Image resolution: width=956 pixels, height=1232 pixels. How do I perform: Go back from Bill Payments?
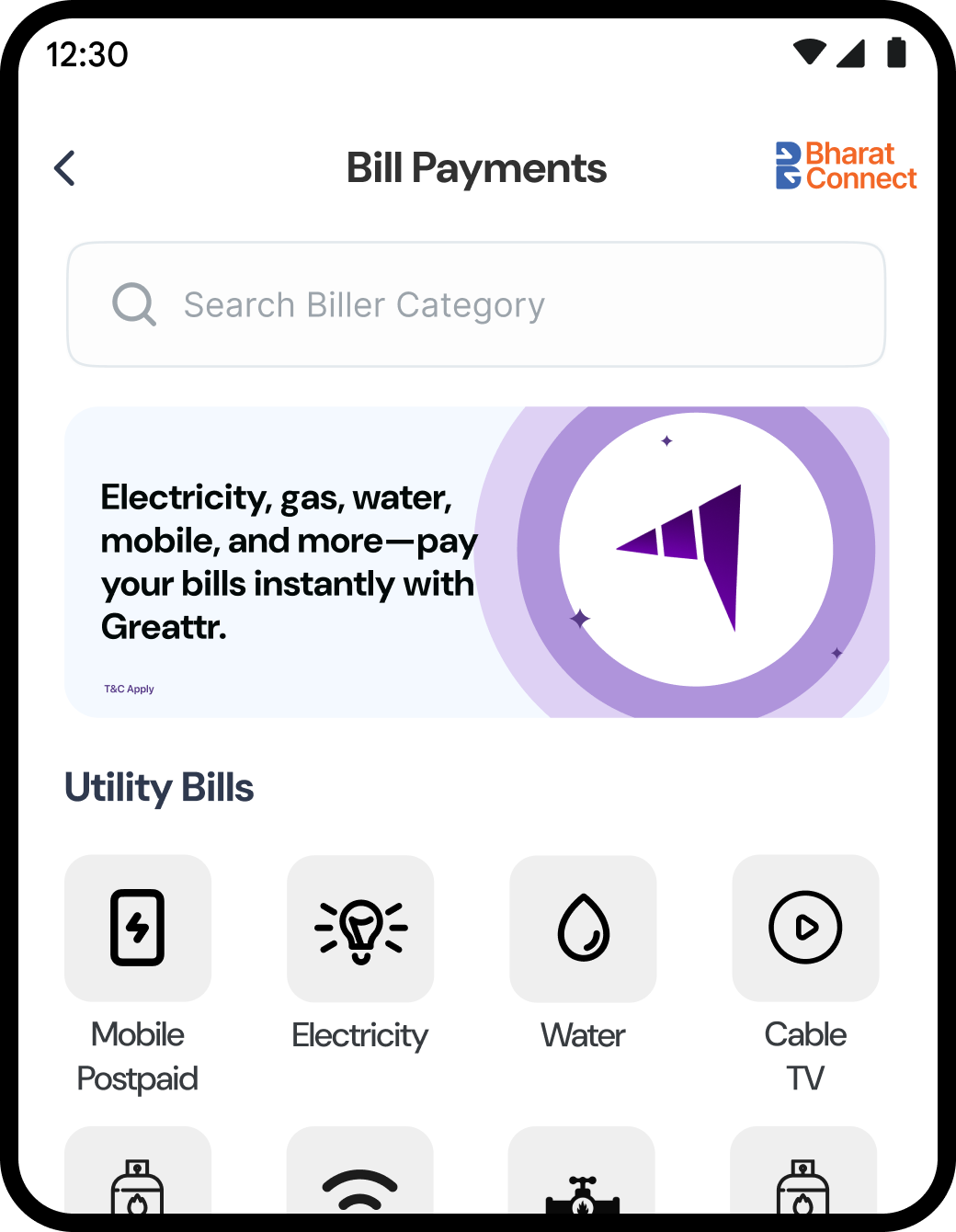(x=64, y=168)
